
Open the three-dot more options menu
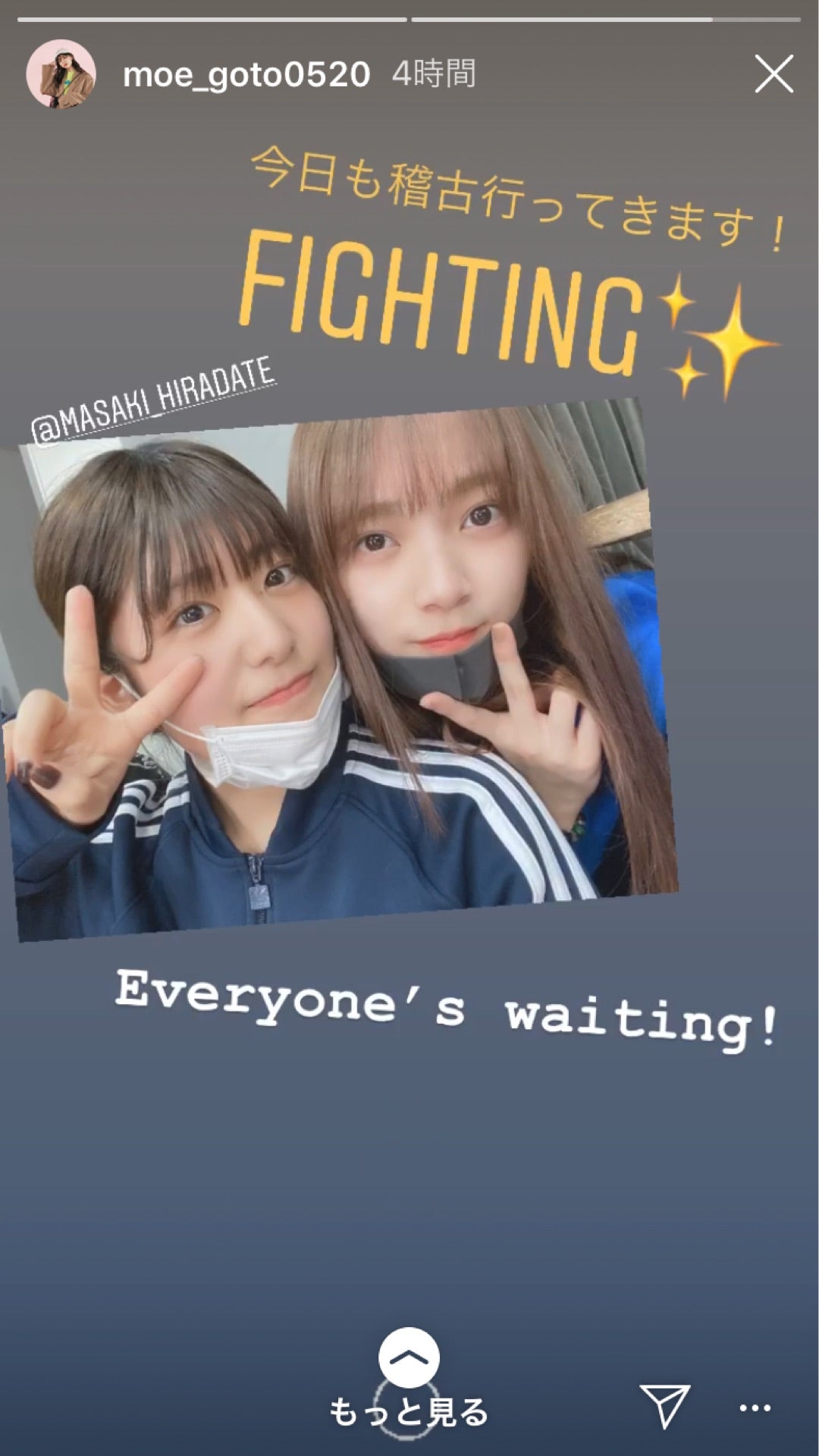click(755, 1408)
